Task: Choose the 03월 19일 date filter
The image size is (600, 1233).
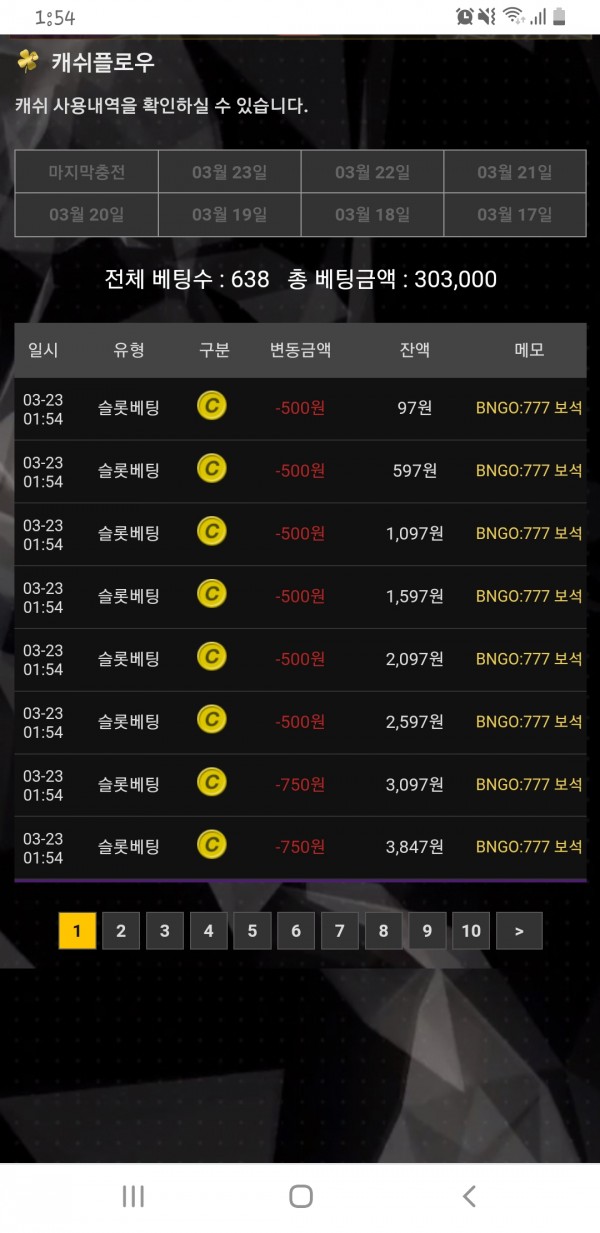Action: point(229,214)
